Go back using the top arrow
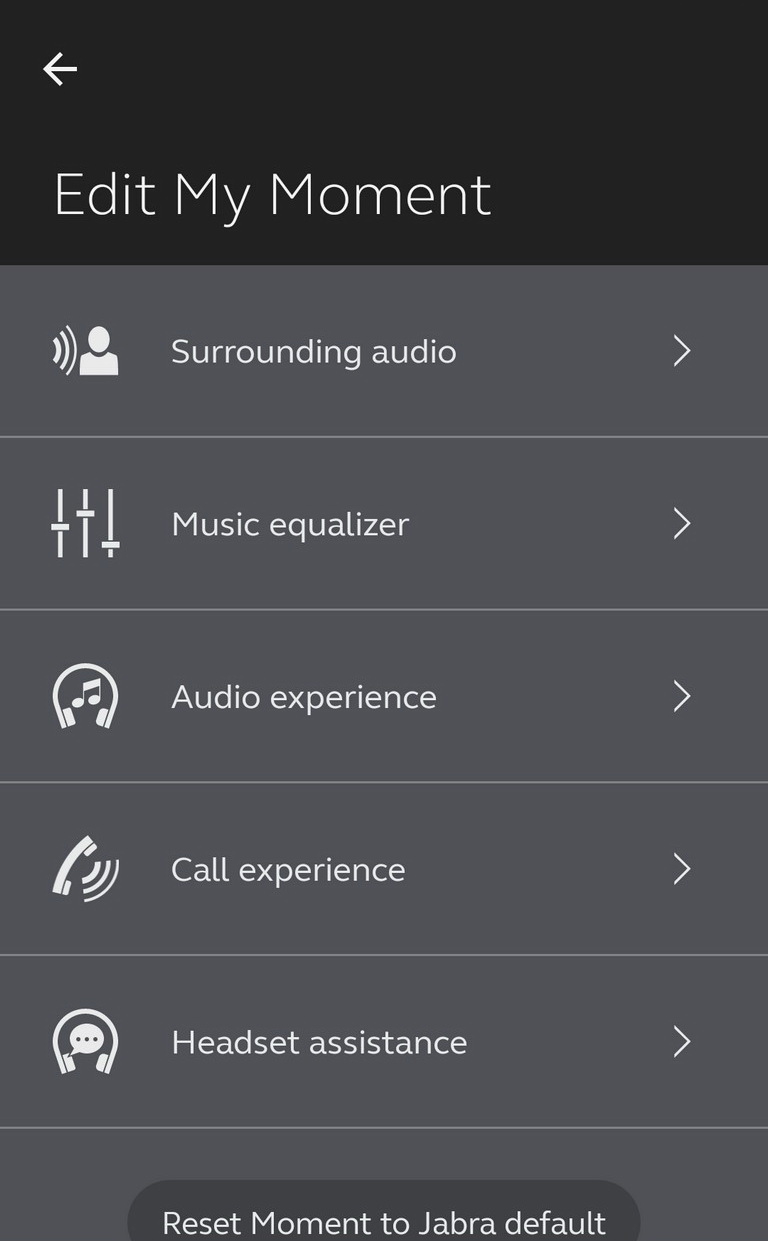The height and width of the screenshot is (1241, 768). [x=60, y=69]
